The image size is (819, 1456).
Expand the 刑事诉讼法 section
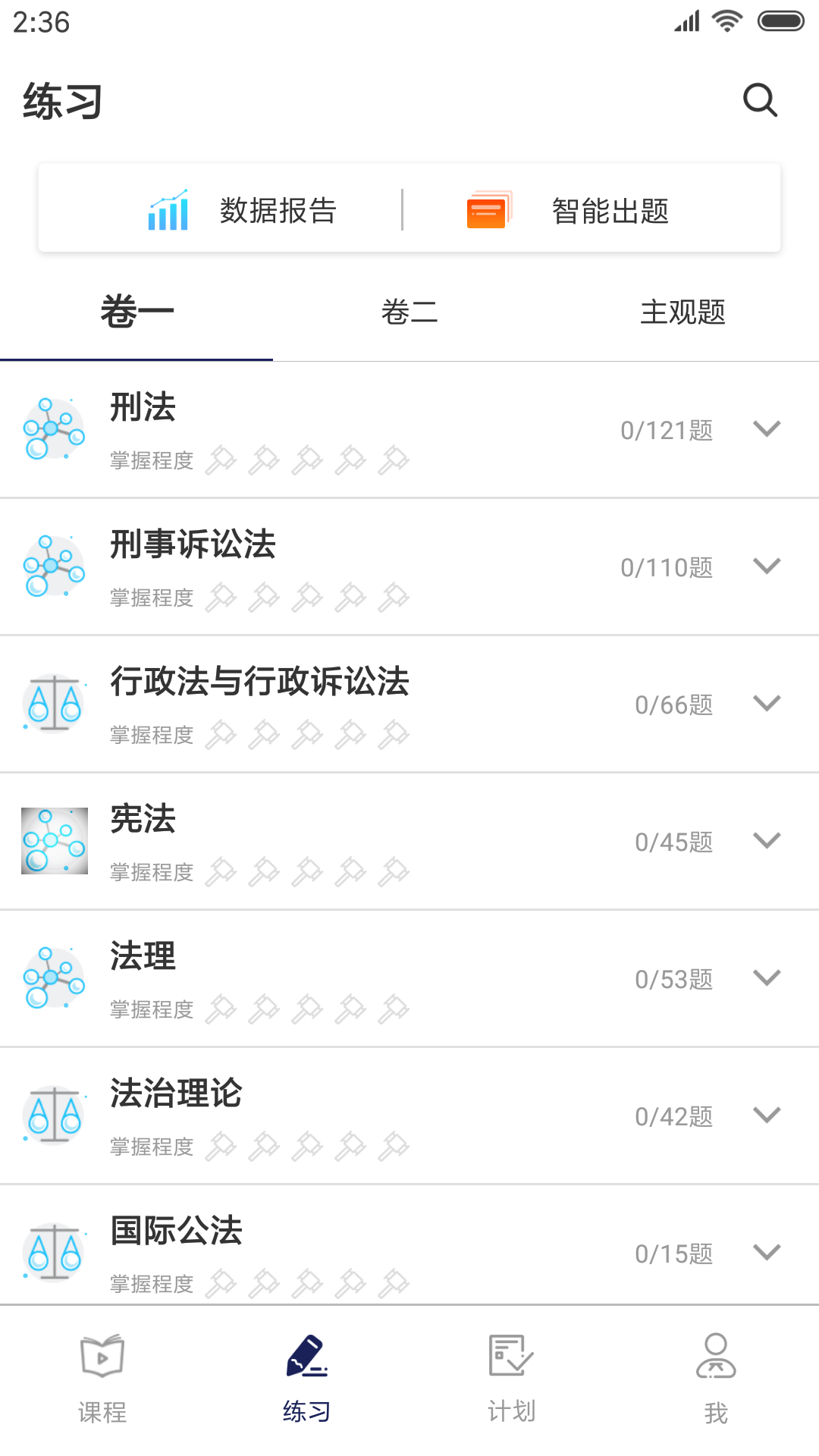pyautogui.click(x=768, y=566)
